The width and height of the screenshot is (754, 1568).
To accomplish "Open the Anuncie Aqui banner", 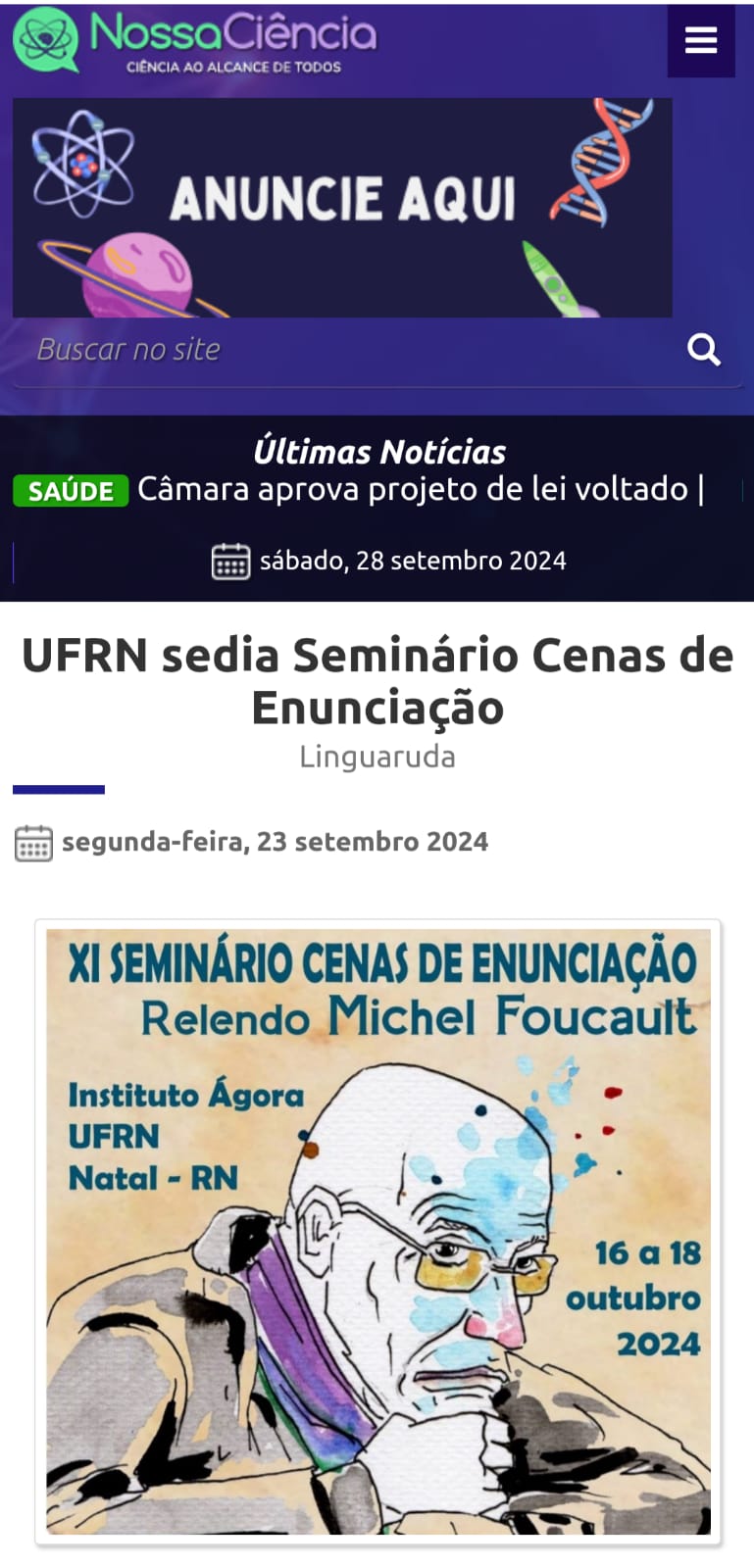I will click(342, 208).
